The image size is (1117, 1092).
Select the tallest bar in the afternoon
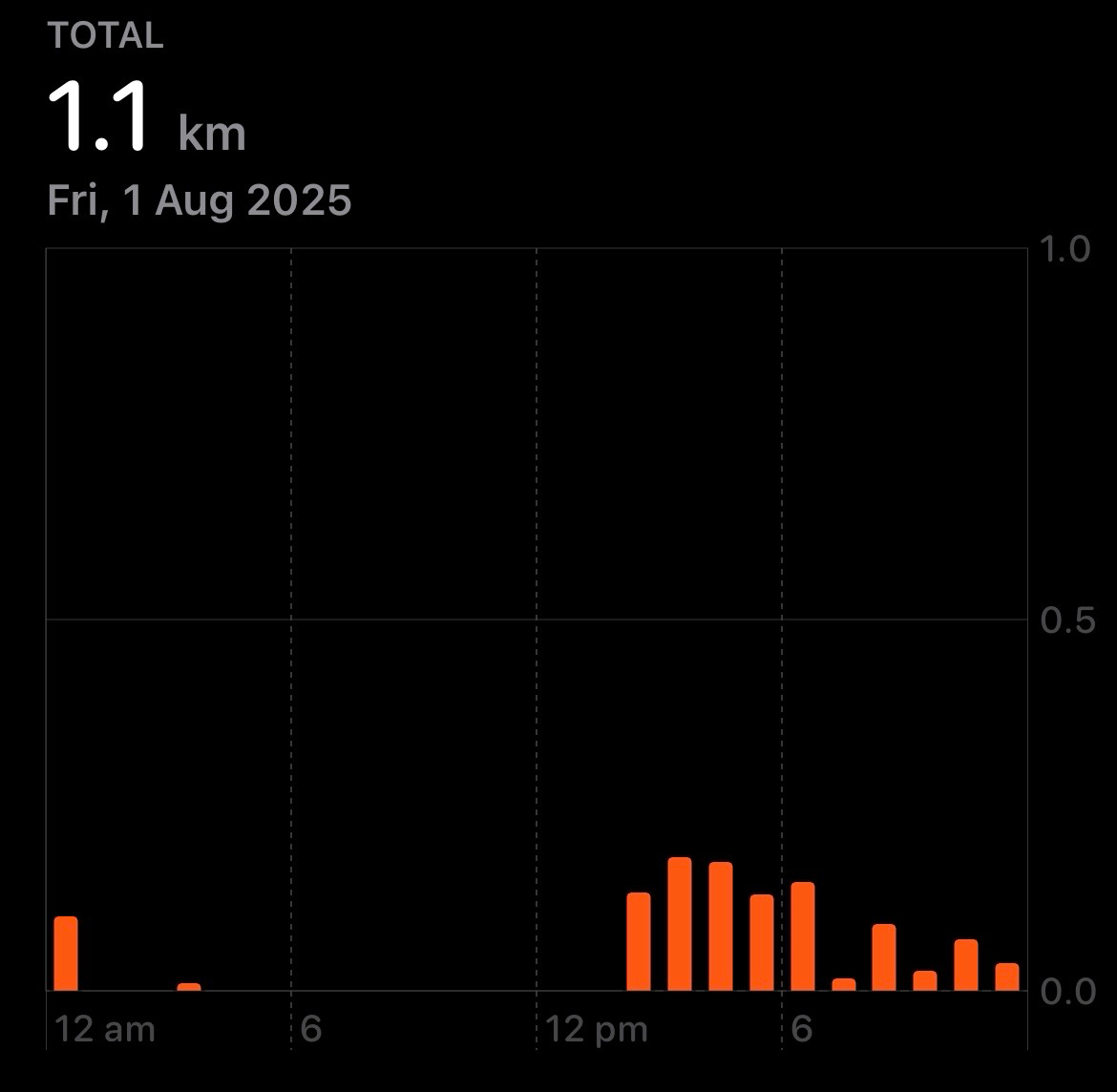[679, 924]
